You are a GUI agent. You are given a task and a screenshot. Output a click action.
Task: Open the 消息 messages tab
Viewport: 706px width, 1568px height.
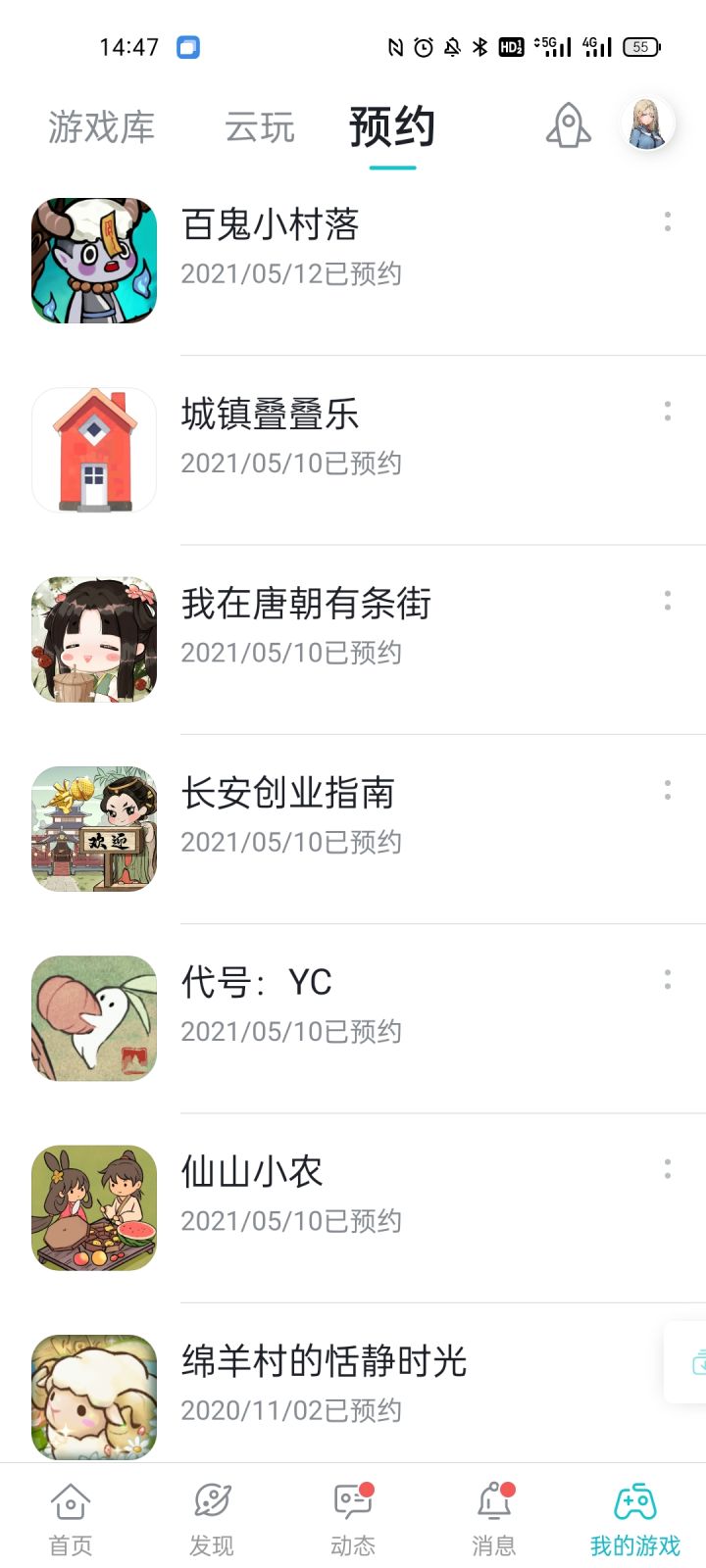[x=494, y=1518]
